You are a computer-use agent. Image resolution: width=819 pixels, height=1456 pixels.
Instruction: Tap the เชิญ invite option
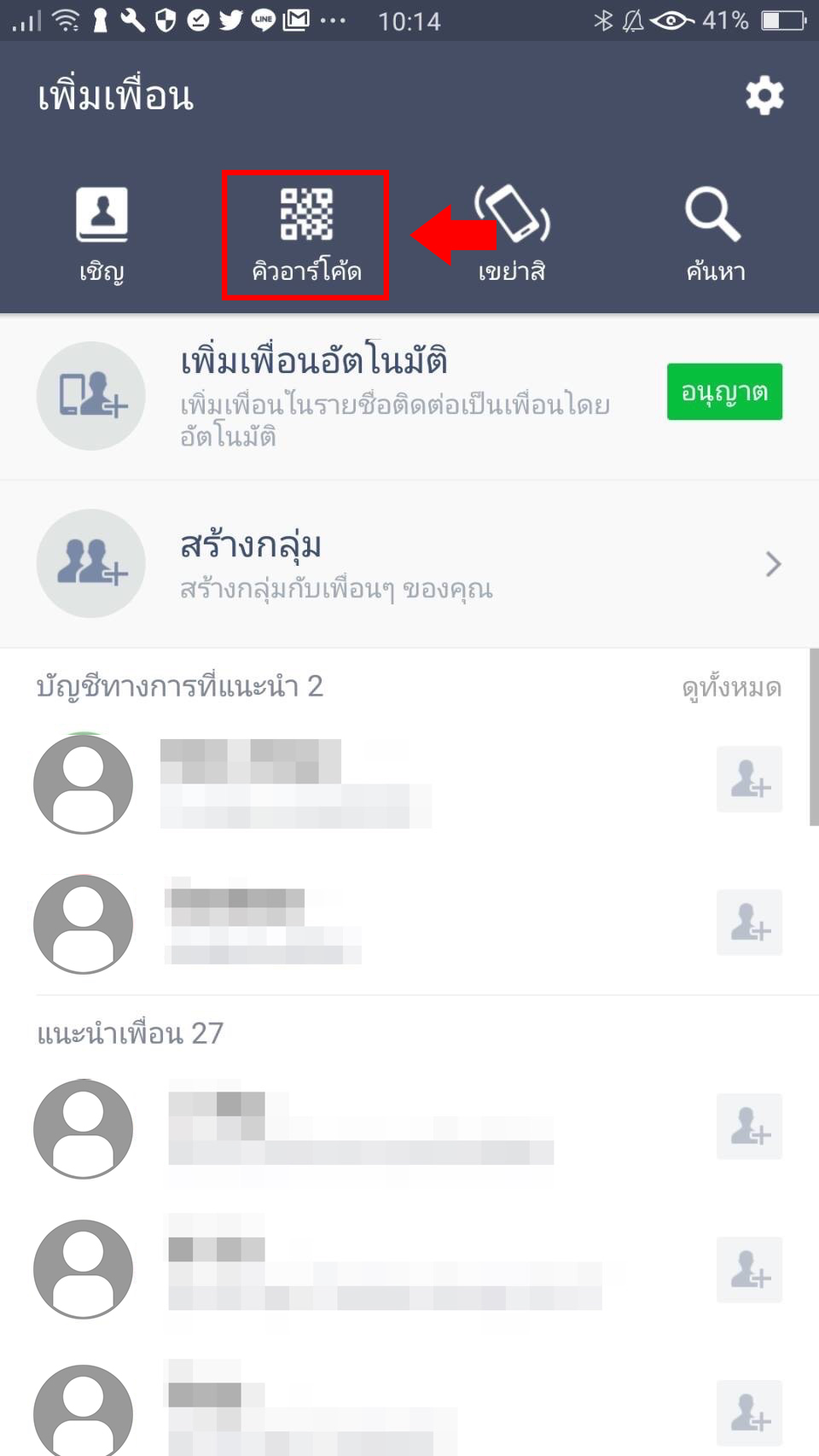[102, 233]
